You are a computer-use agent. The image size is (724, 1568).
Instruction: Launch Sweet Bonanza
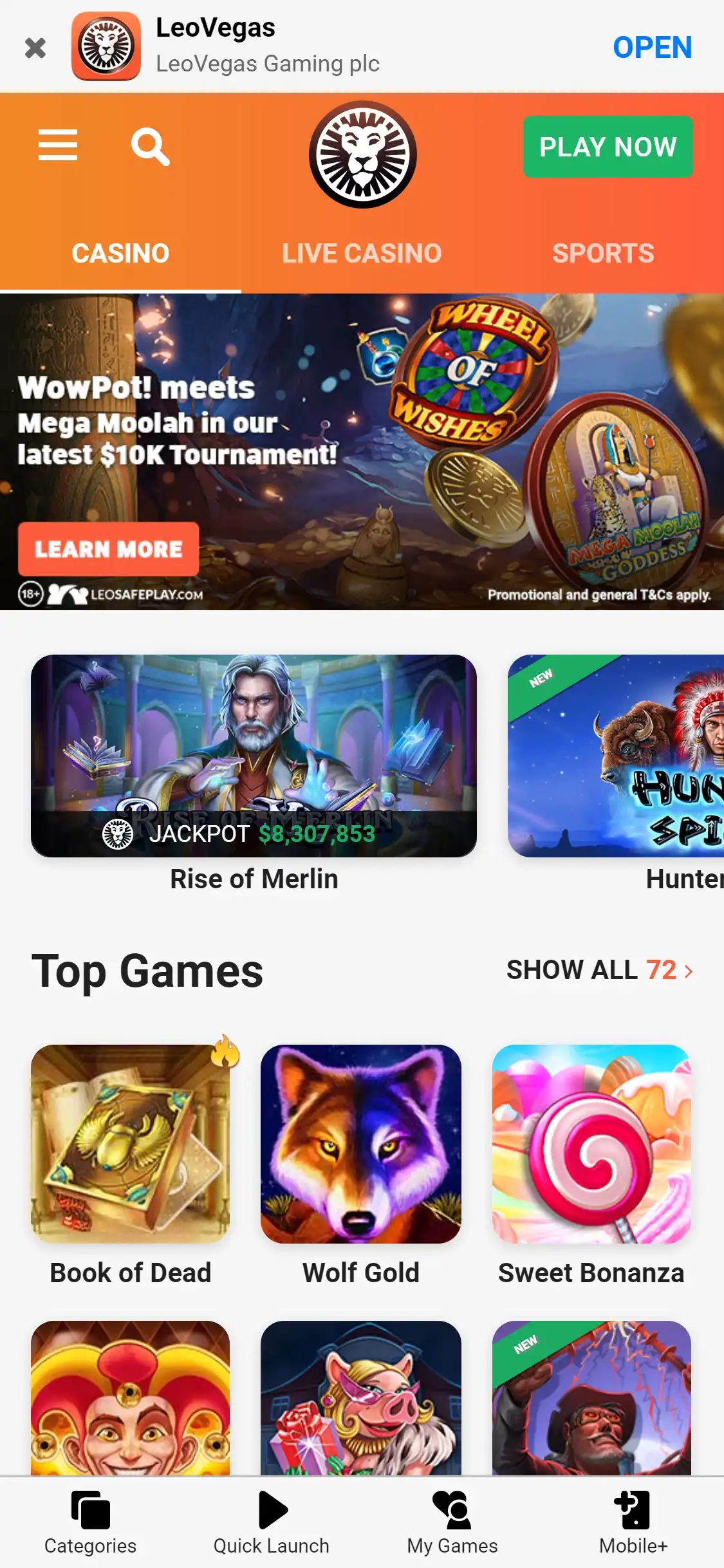[x=591, y=1144]
